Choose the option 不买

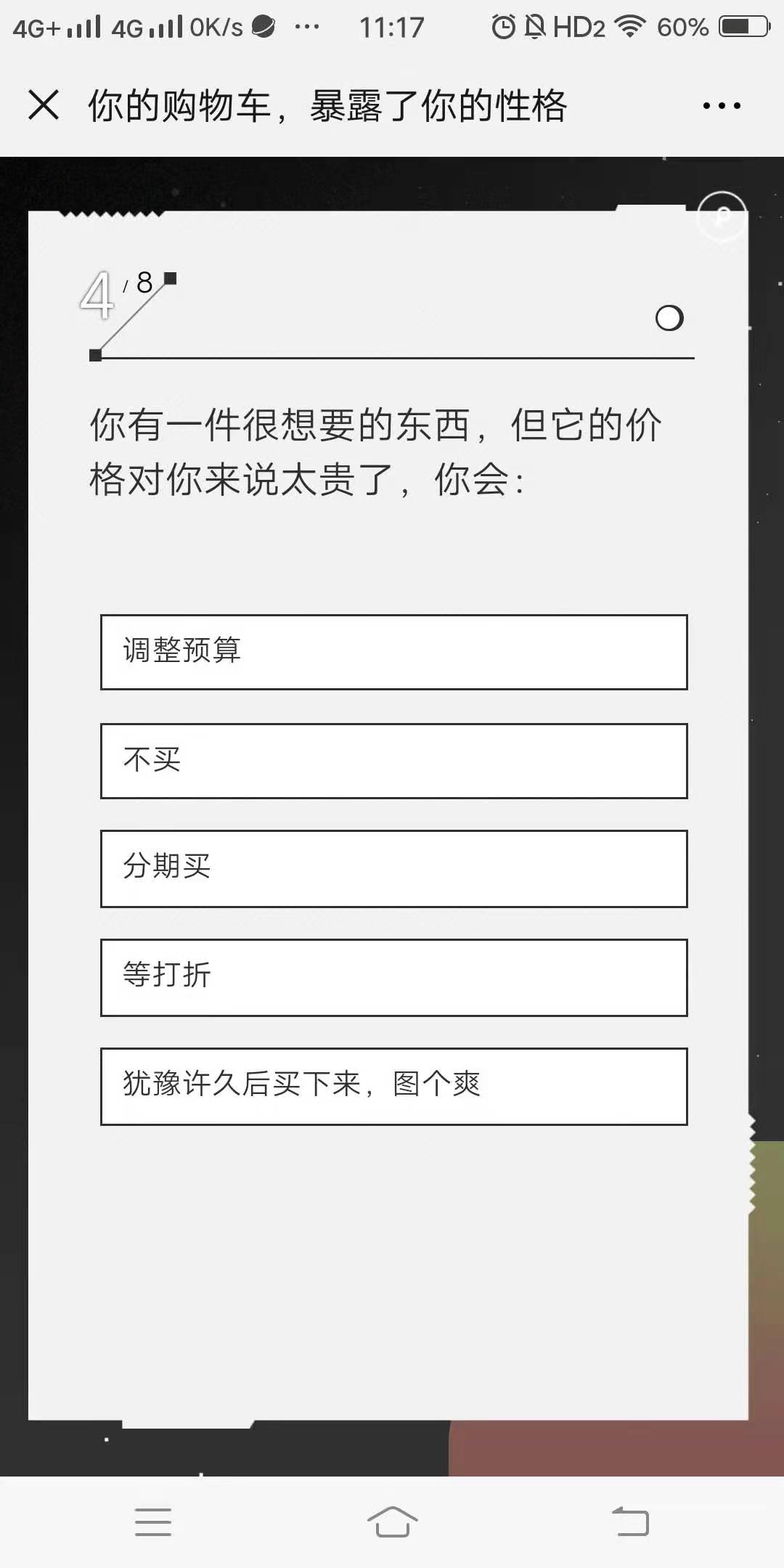point(393,761)
